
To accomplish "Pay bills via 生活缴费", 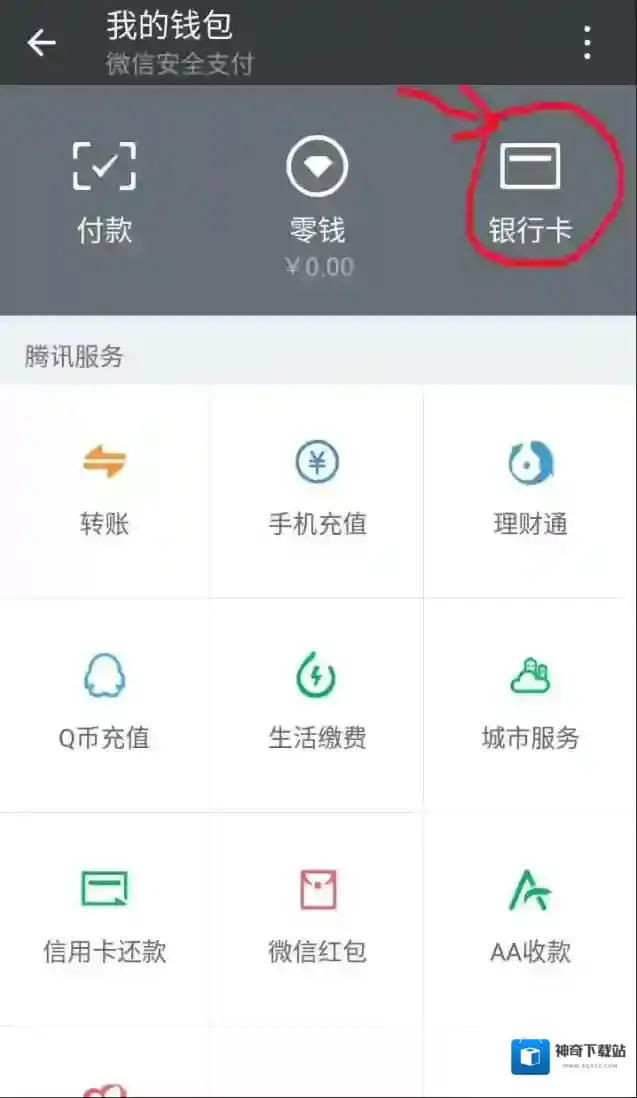I will pos(317,704).
